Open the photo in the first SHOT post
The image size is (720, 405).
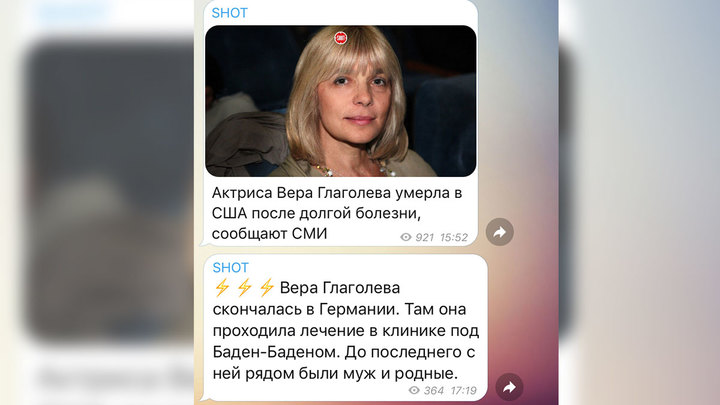[340, 100]
